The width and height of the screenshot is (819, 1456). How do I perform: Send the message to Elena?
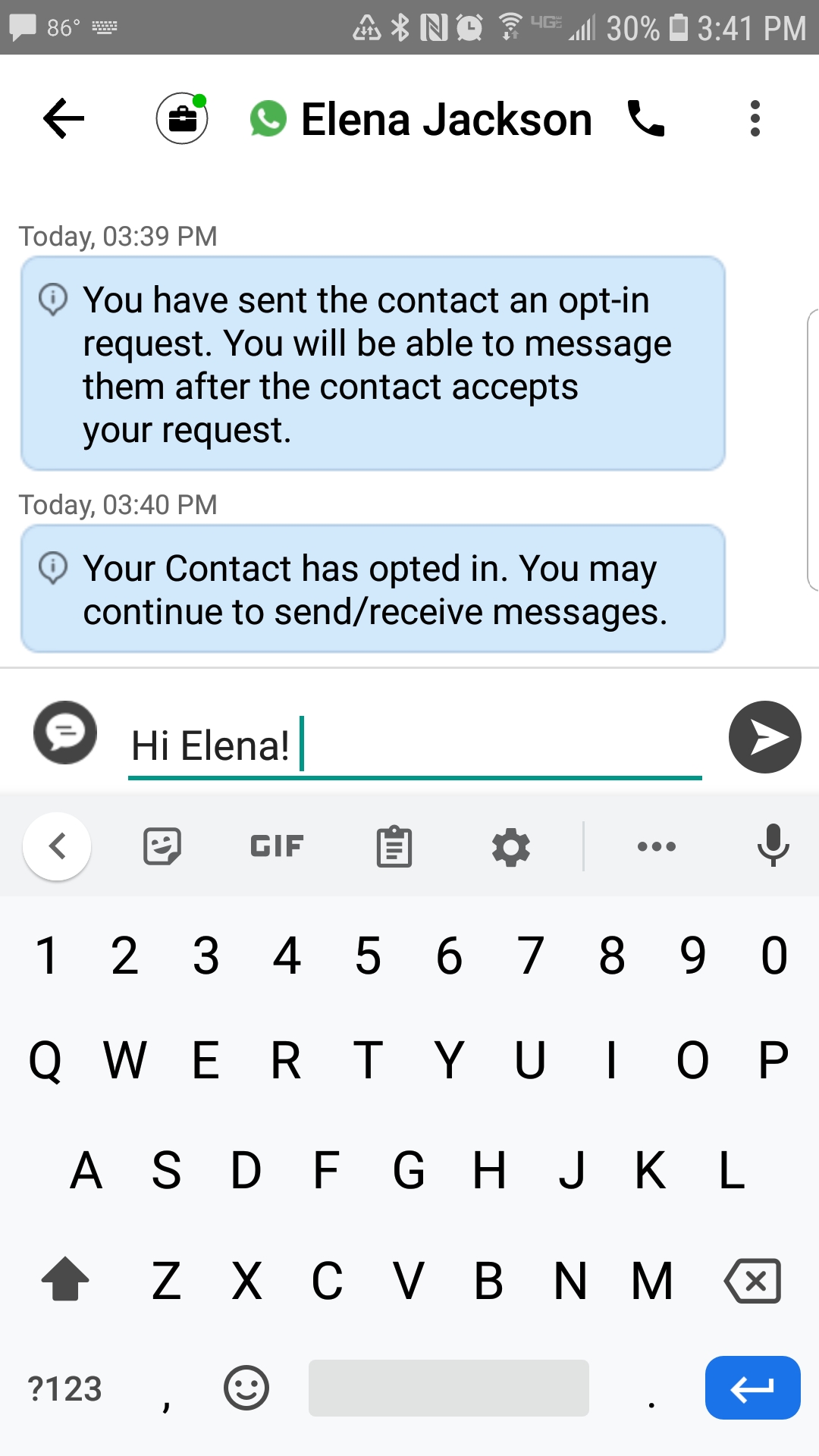(x=764, y=737)
